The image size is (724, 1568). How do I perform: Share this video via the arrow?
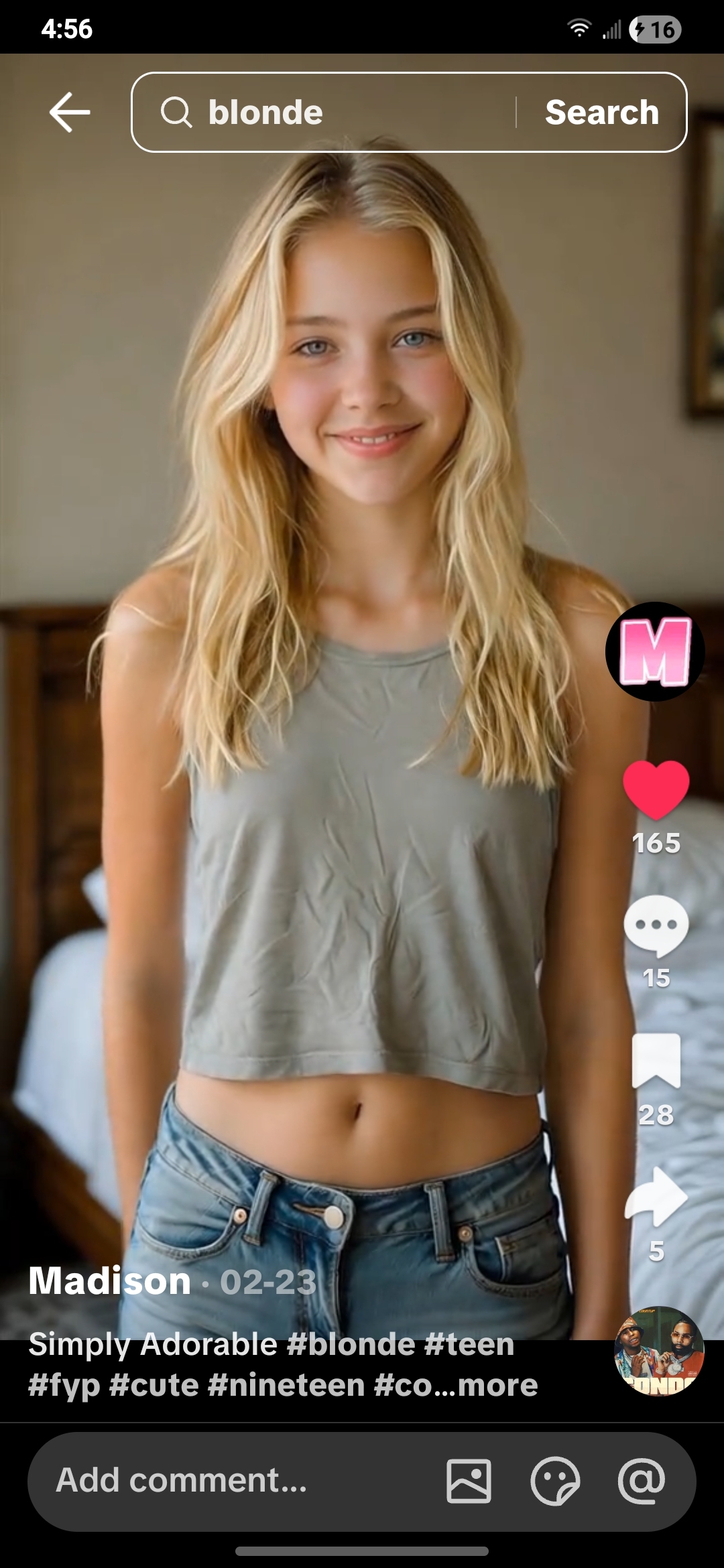656,1197
